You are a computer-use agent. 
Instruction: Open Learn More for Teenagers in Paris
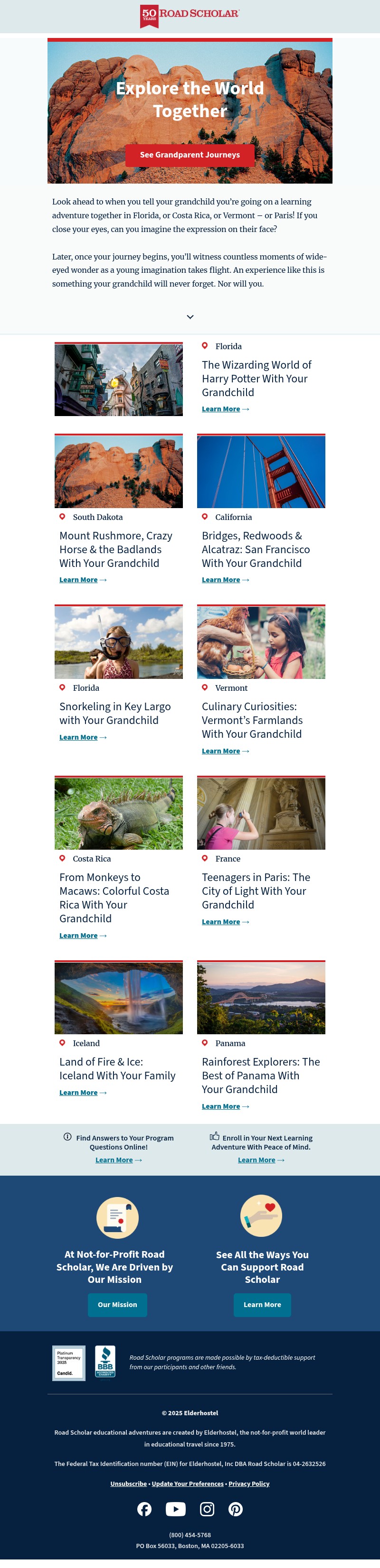pyautogui.click(x=221, y=921)
